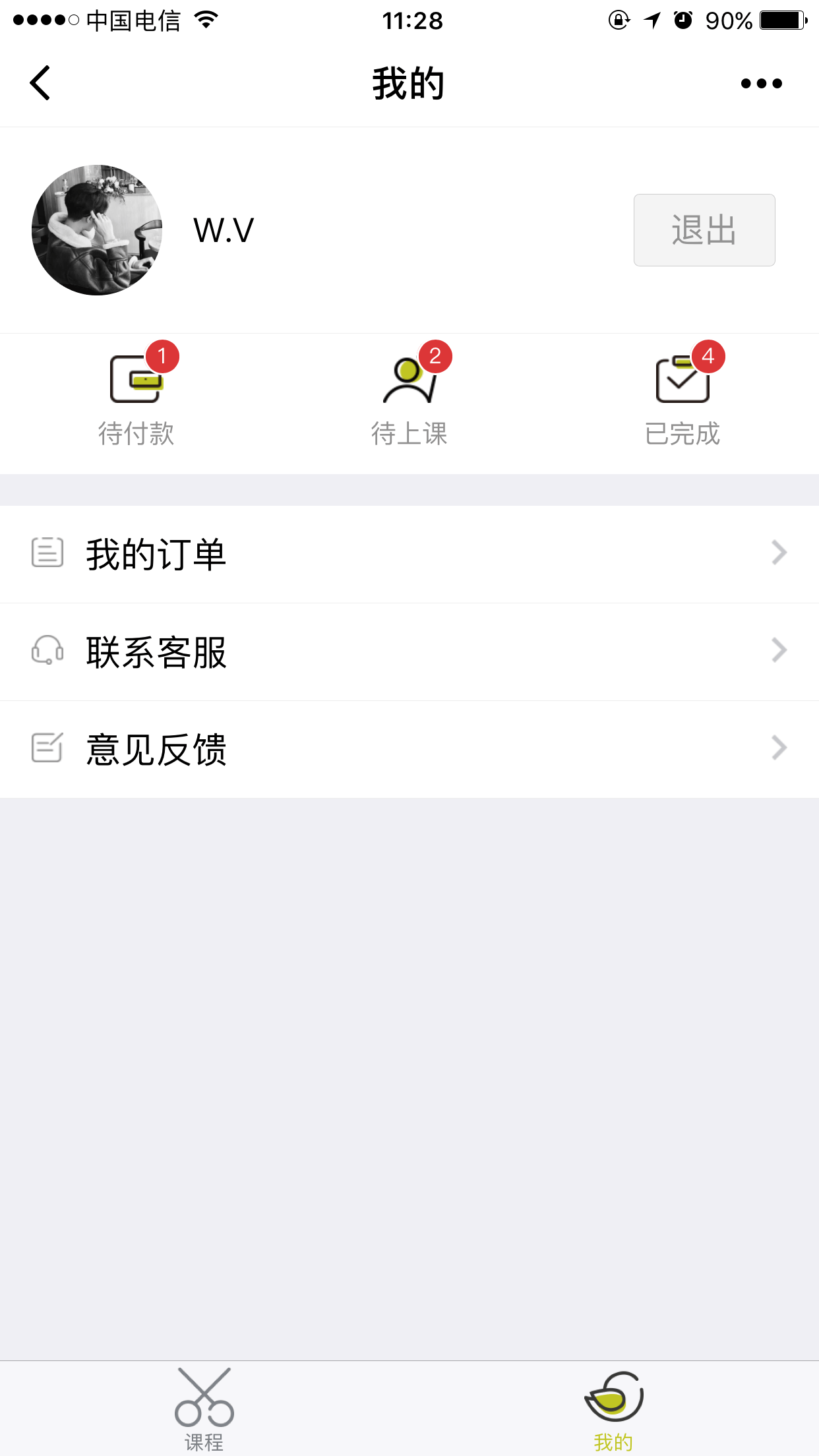This screenshot has height=1456, width=819.
Task: Expand the 意见反馈 row chevron
Action: [x=779, y=747]
